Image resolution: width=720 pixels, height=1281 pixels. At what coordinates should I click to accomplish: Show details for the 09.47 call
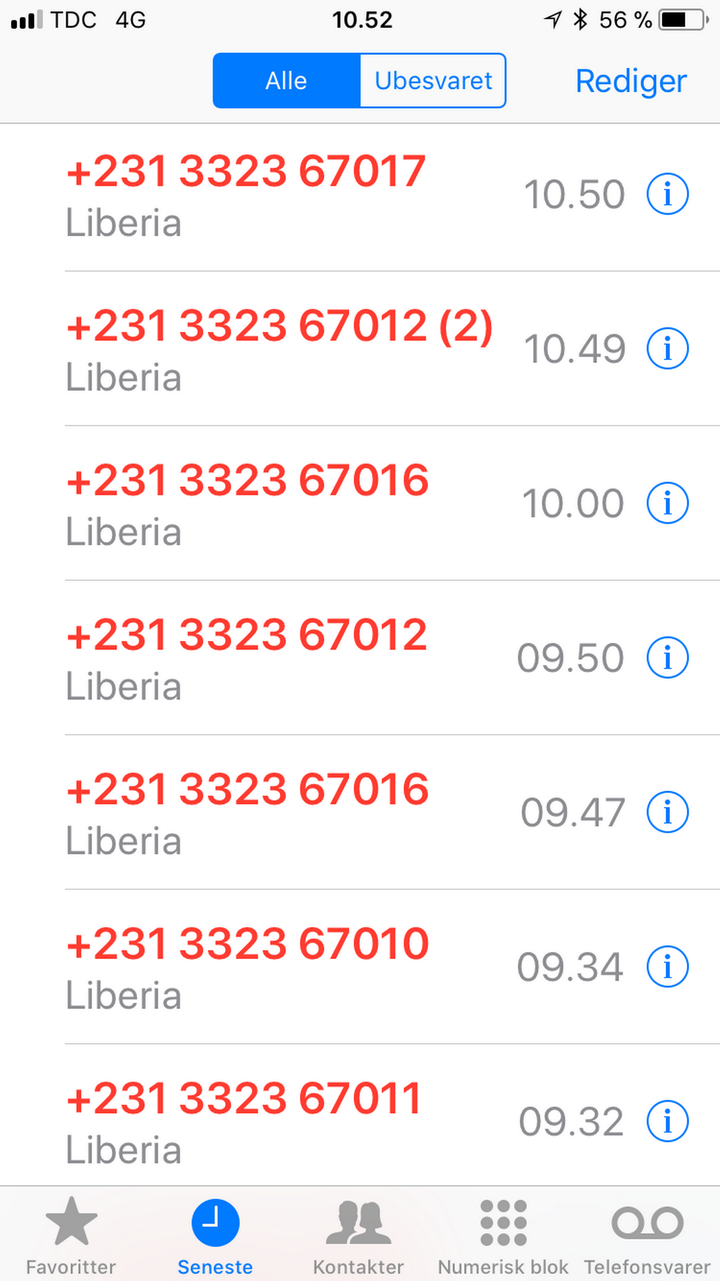point(668,812)
